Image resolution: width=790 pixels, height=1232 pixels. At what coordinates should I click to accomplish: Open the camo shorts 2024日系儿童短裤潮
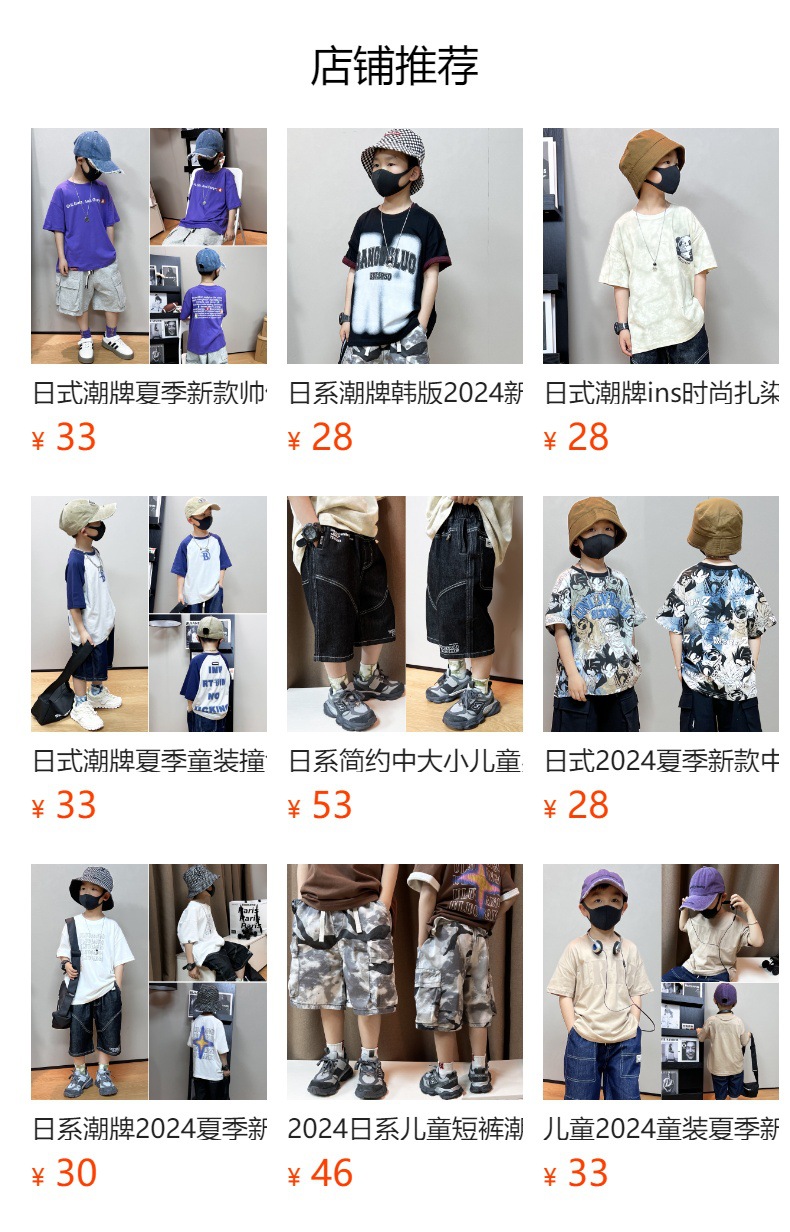pyautogui.click(x=405, y=982)
